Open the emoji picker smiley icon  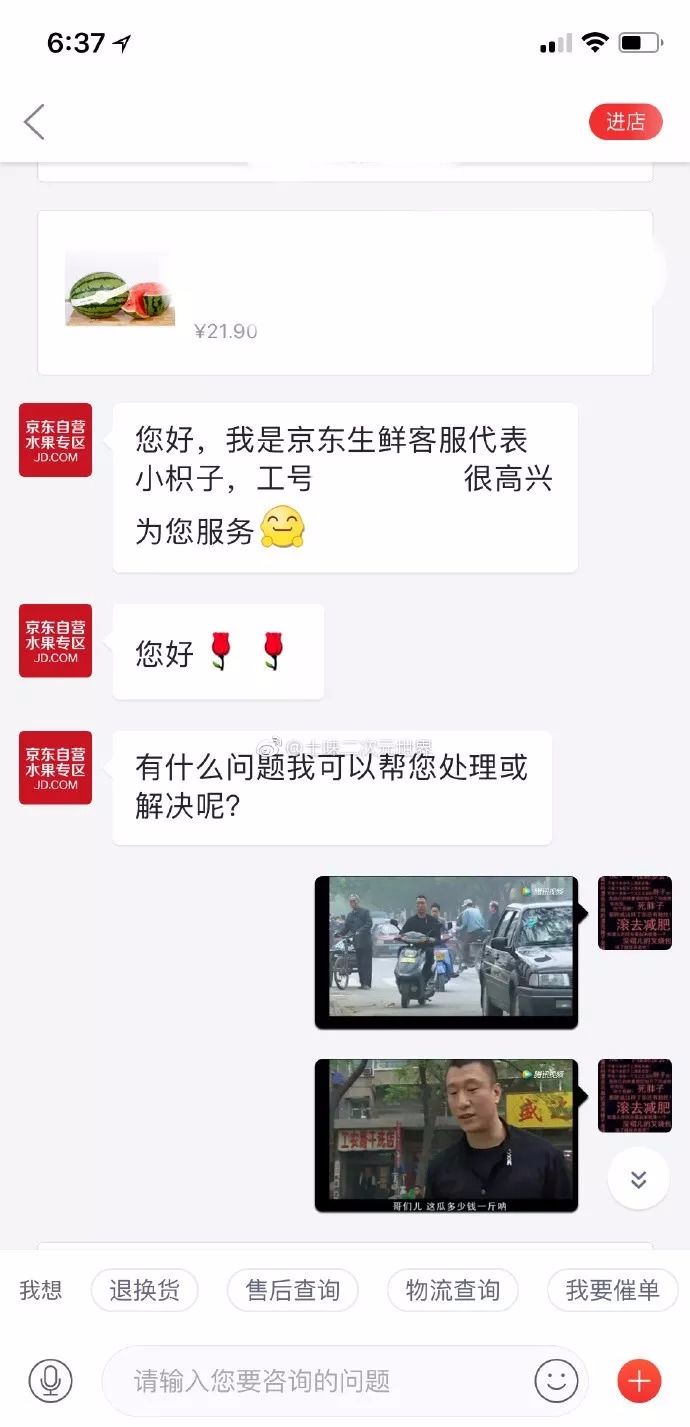(556, 1382)
